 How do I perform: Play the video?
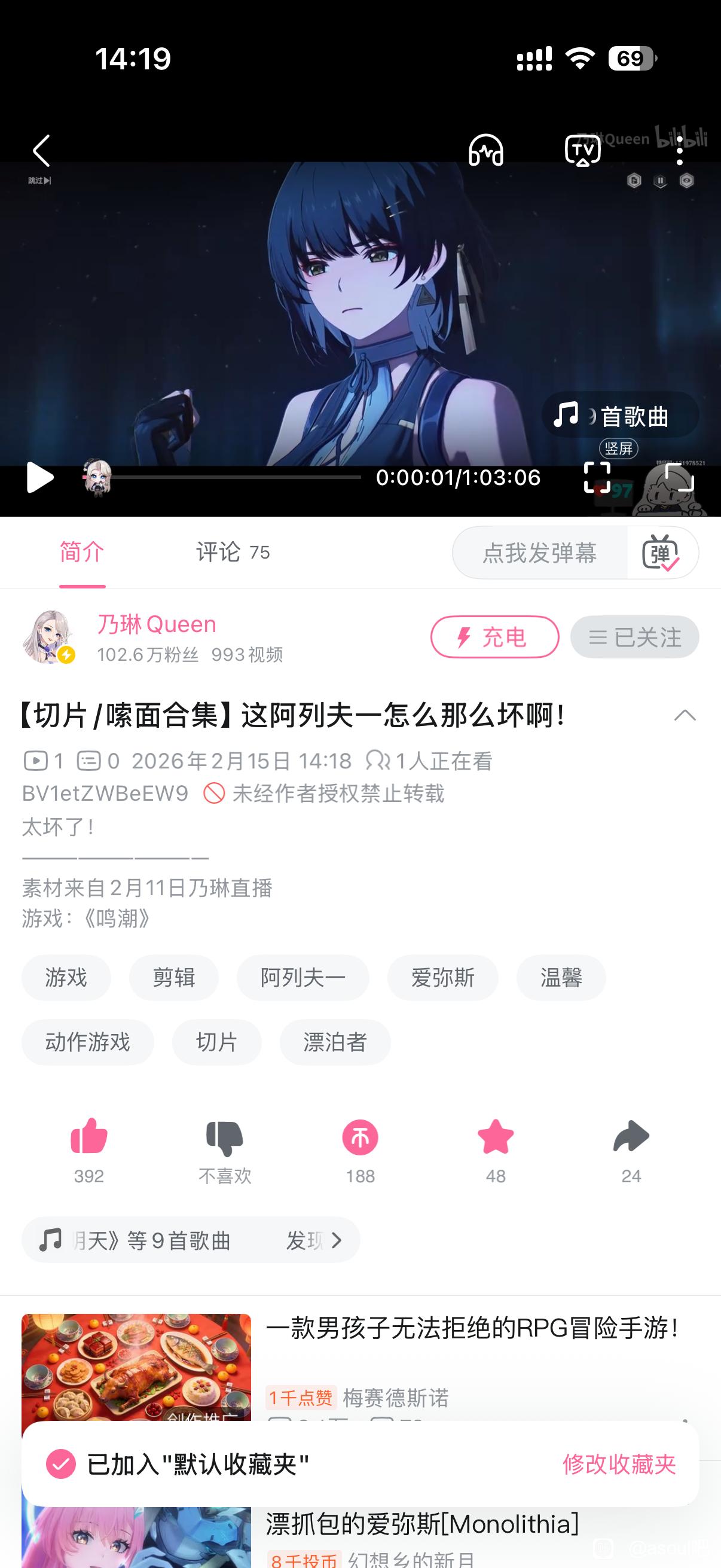tap(39, 477)
